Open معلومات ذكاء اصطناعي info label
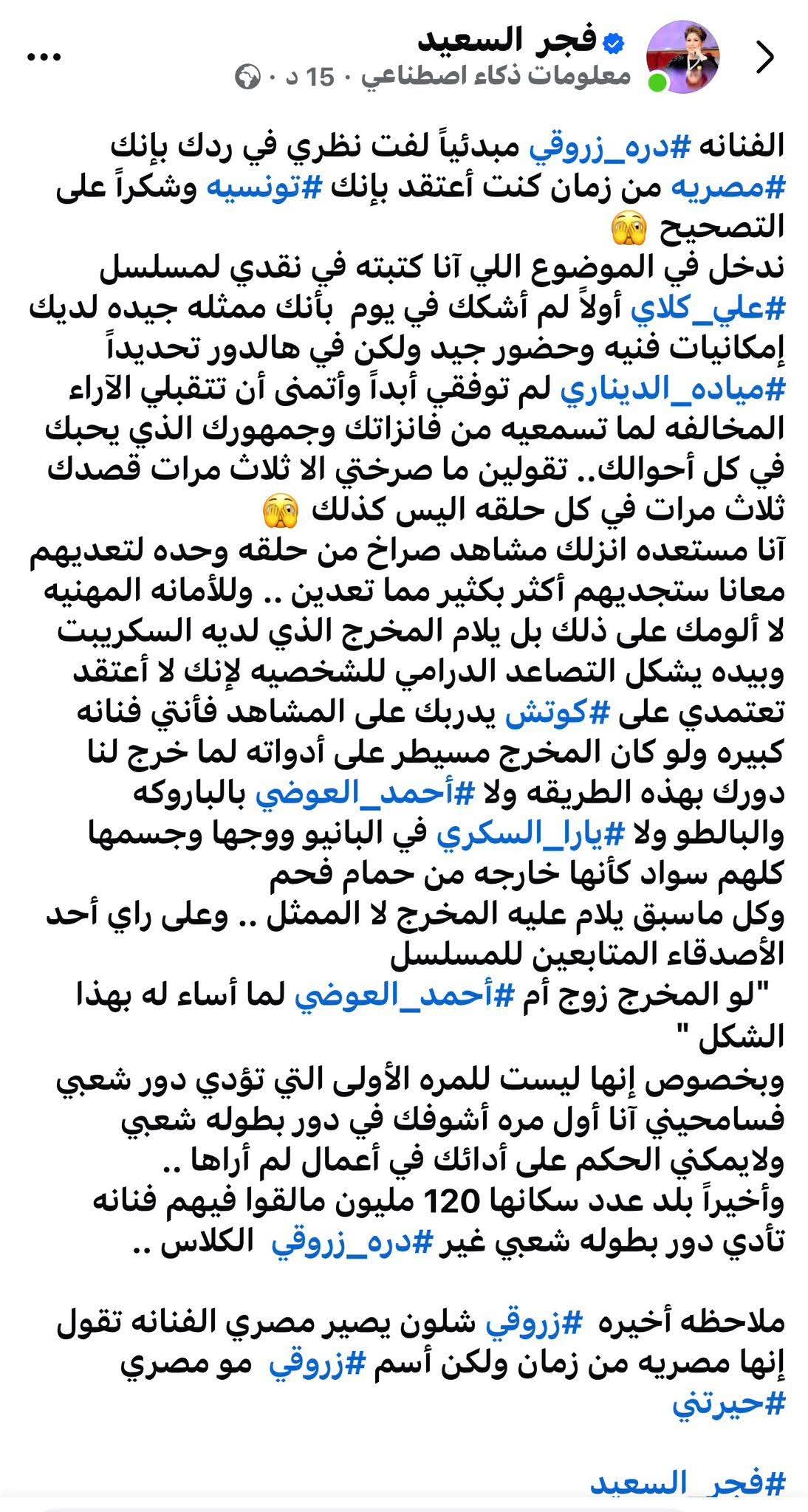Screen dimensions: 808x1512 (496, 77)
